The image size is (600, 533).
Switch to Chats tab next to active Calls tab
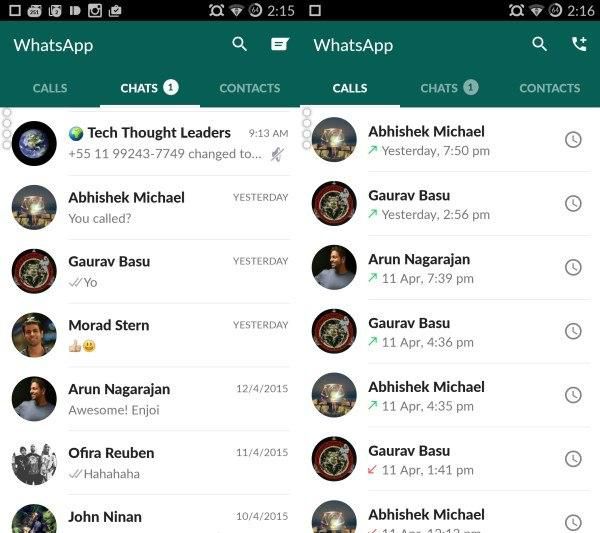click(449, 88)
